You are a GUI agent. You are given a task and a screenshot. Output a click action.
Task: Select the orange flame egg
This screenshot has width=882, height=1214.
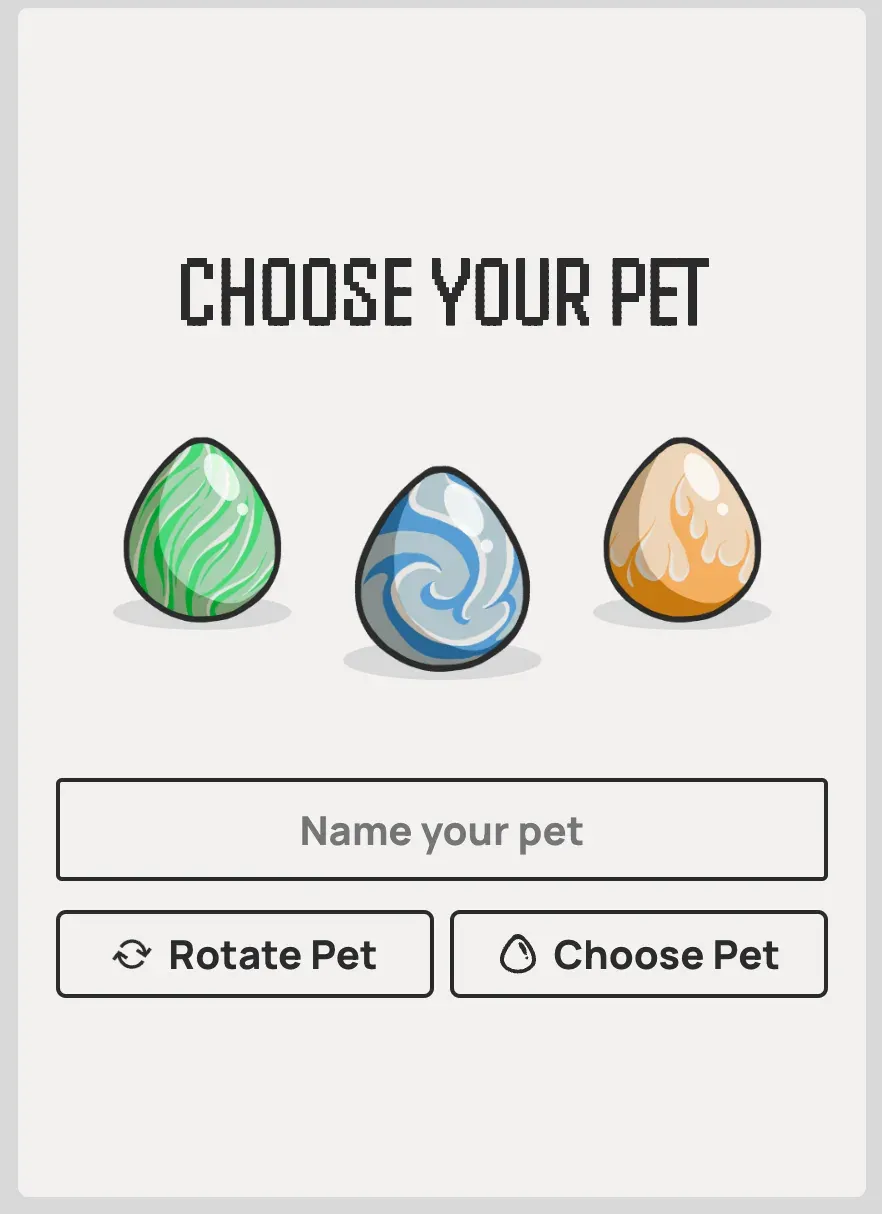pos(682,530)
